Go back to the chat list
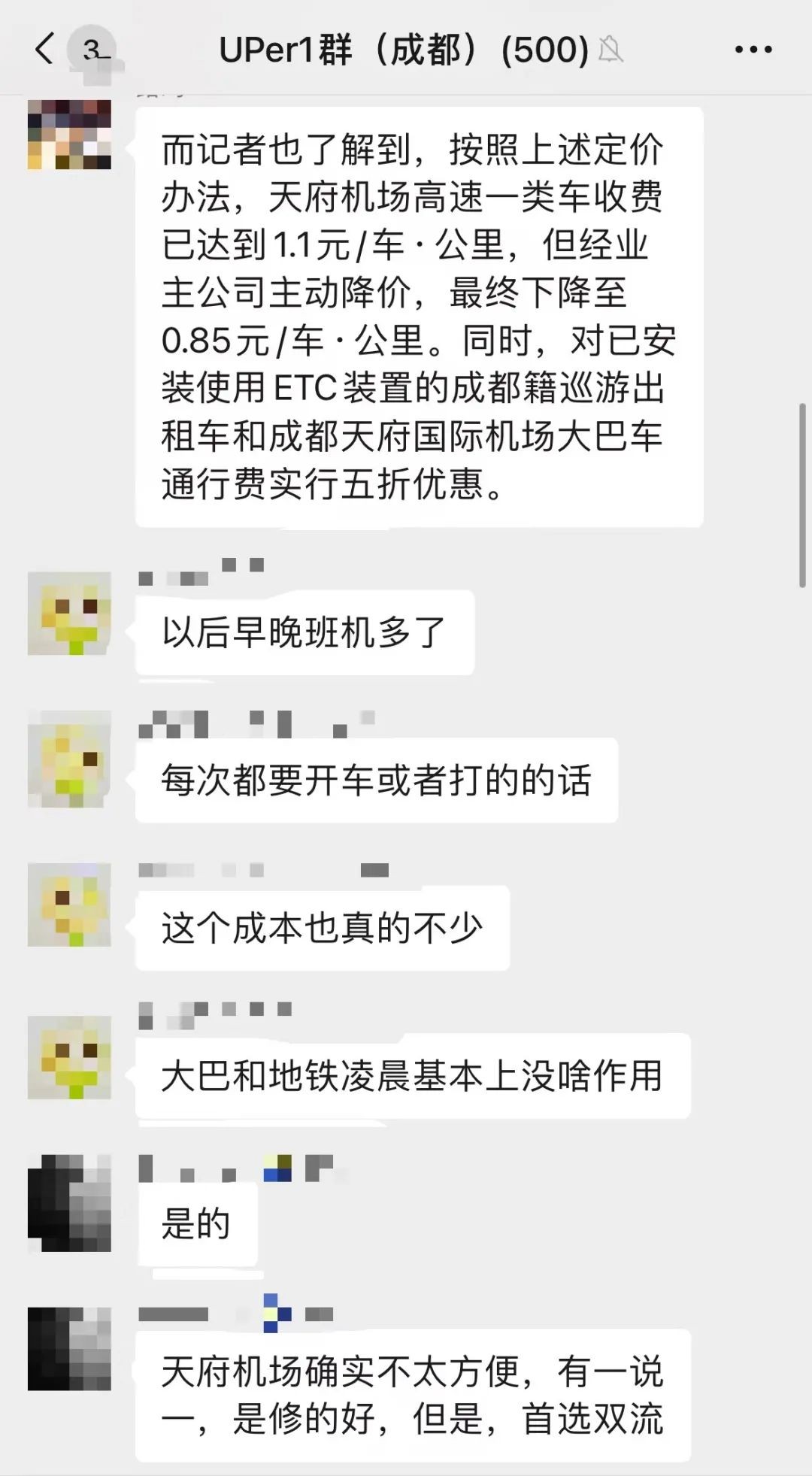 pos(45,50)
